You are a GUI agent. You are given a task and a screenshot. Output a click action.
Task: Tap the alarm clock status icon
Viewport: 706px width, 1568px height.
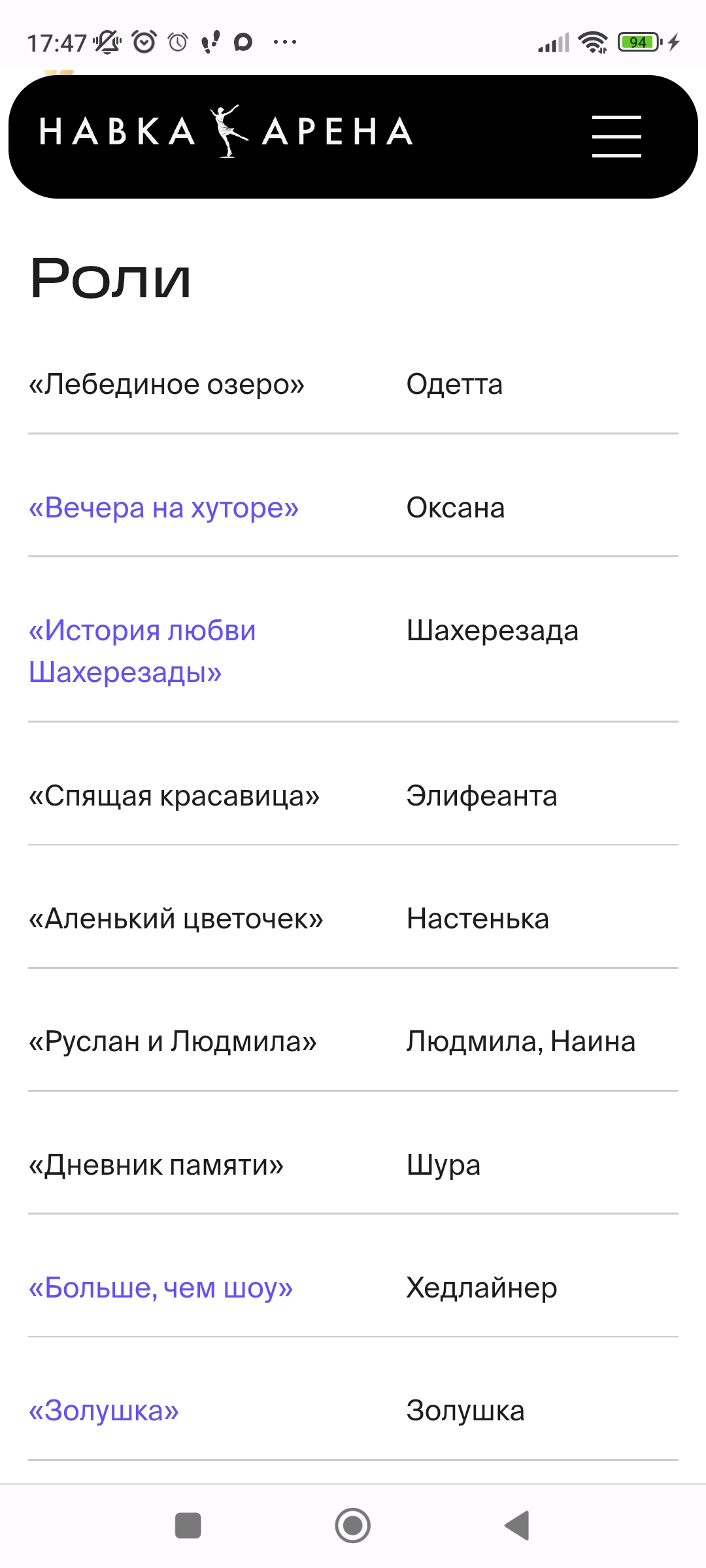[x=145, y=41]
